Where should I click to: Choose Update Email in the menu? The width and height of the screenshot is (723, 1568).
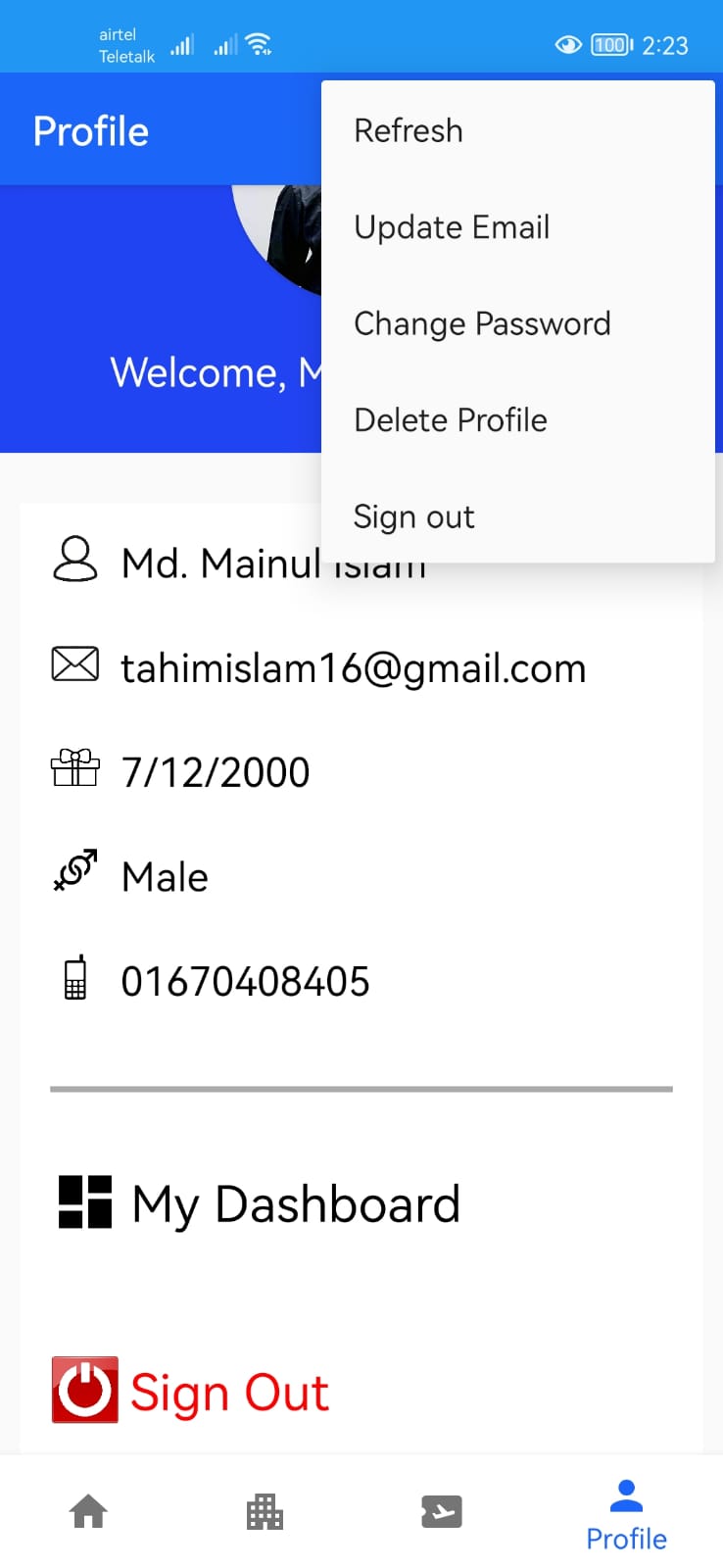(x=518, y=227)
